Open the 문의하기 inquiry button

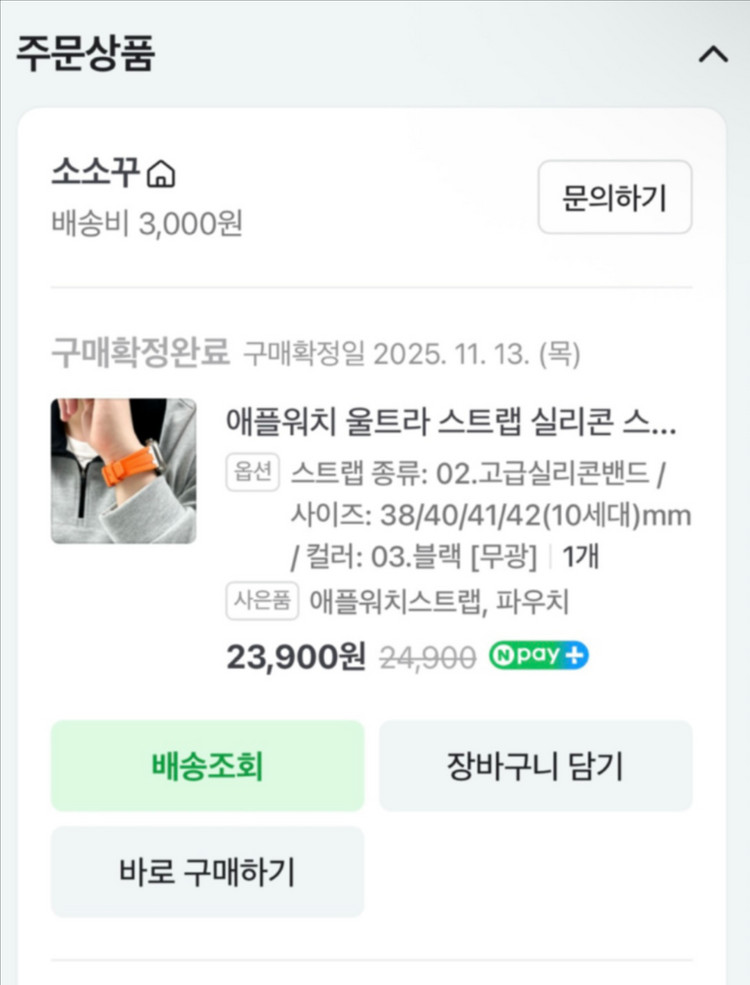click(613, 198)
